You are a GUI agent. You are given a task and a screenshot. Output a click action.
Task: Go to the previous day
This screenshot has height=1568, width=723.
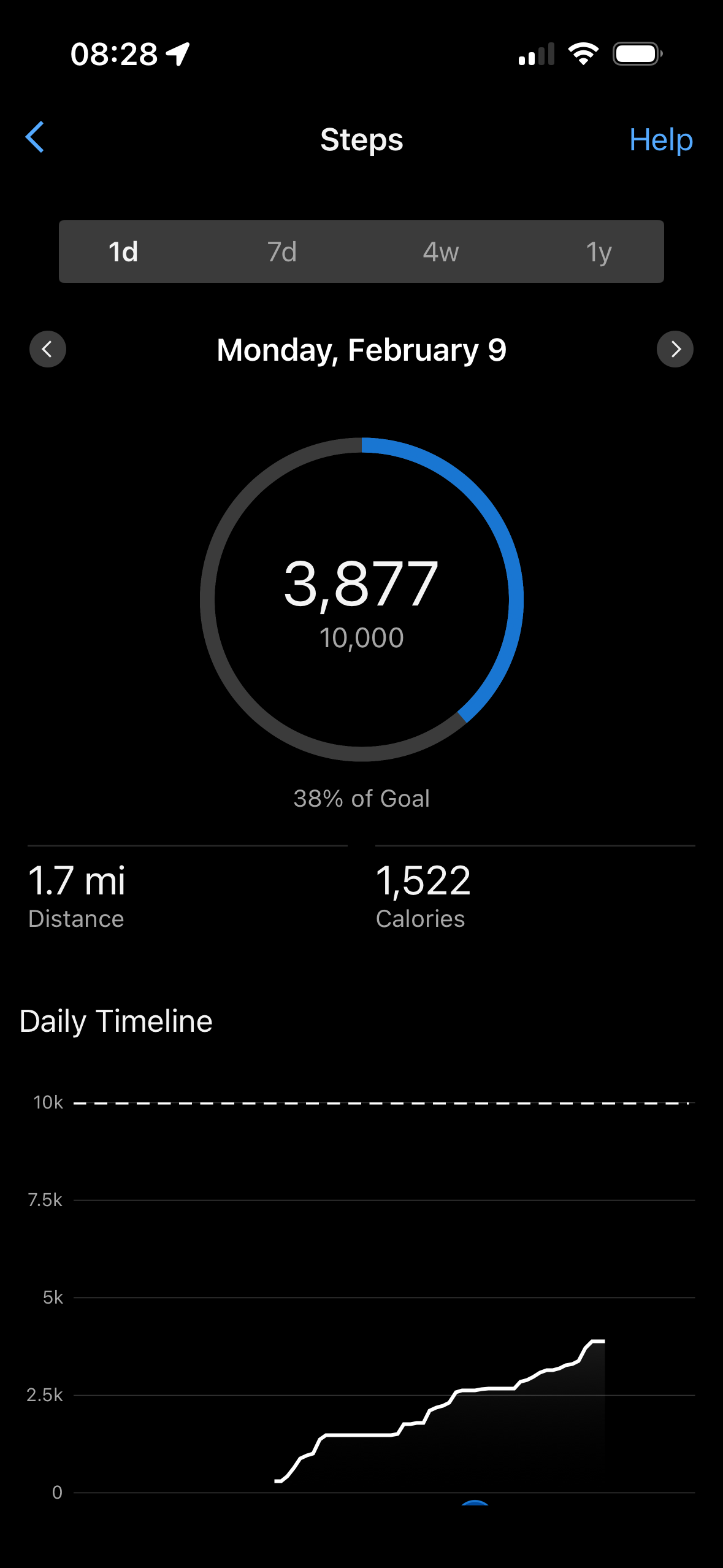[x=48, y=349]
